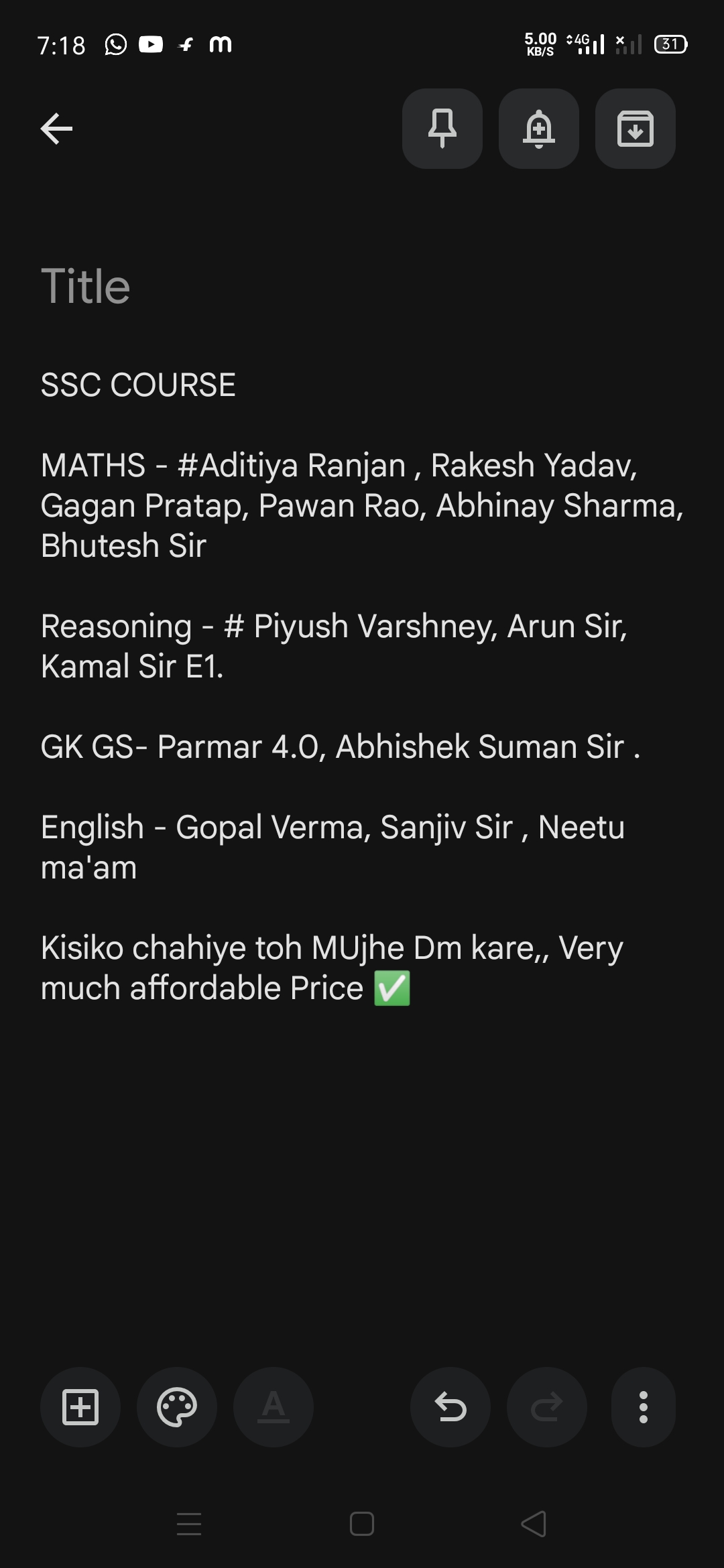724x1568 pixels.
Task: Add a reminder with the bell icon
Action: (539, 129)
